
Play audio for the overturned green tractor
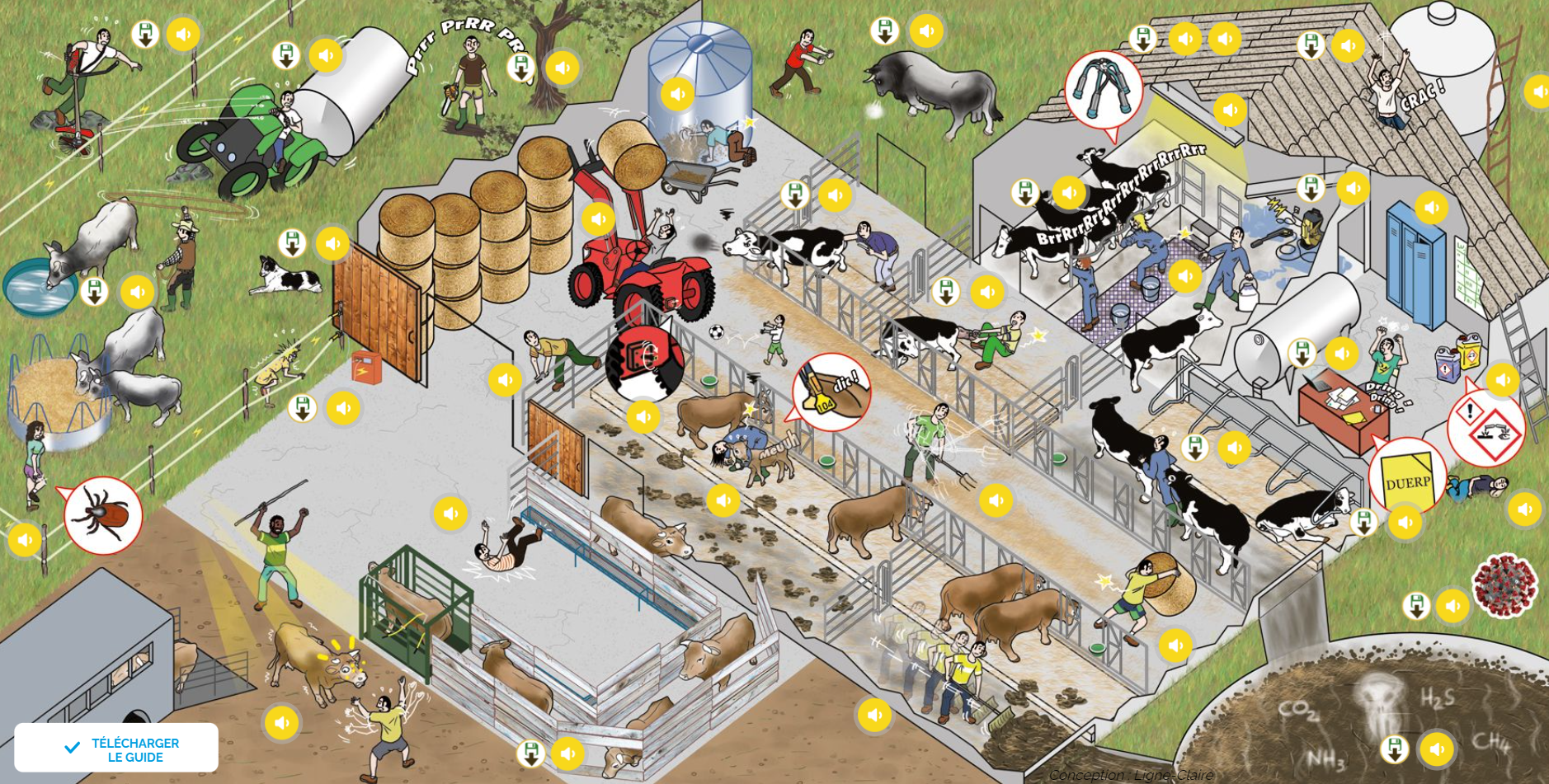click(325, 56)
